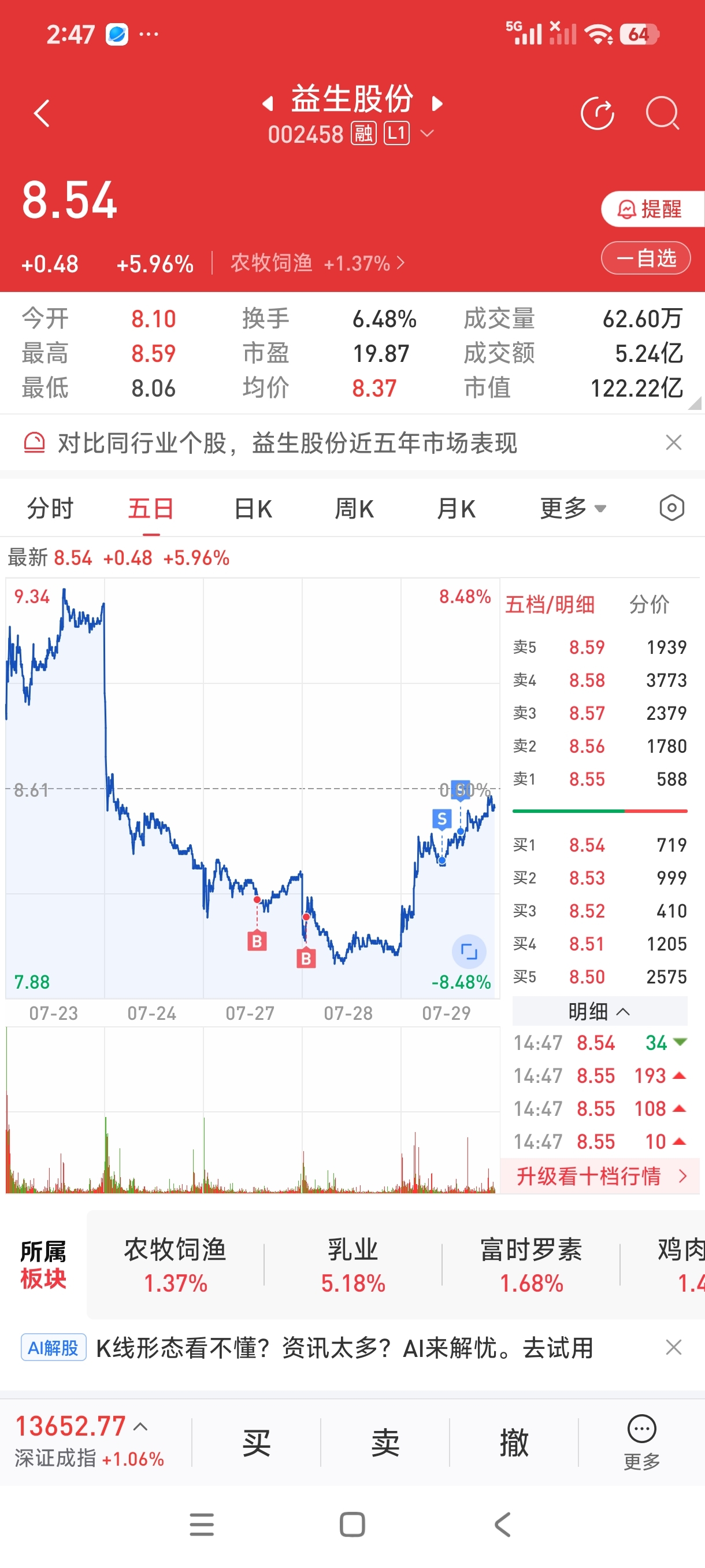Switch to the 日K chart tab
705x1568 pixels.
(253, 508)
